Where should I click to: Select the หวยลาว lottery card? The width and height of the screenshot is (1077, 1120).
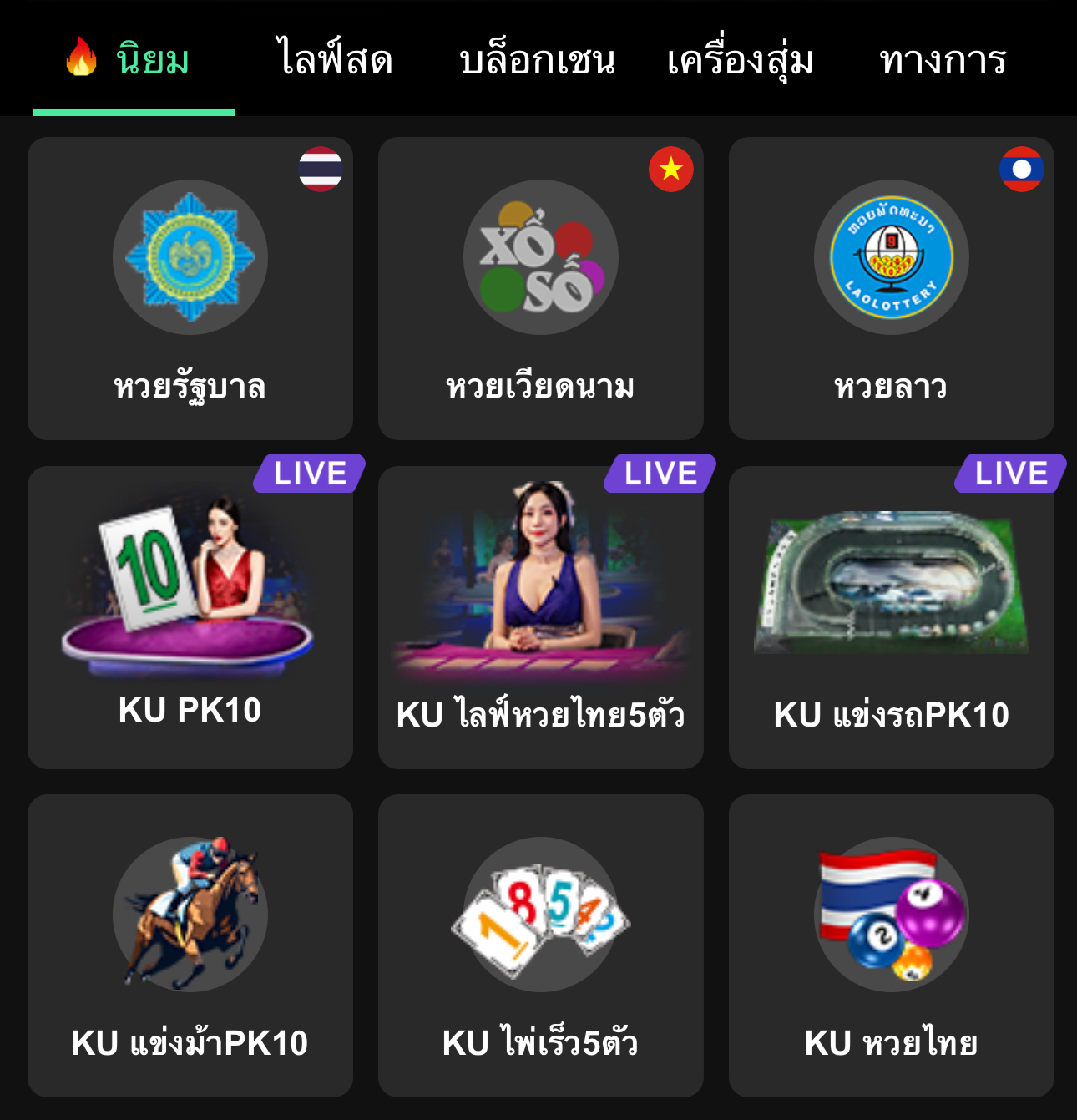point(892,288)
